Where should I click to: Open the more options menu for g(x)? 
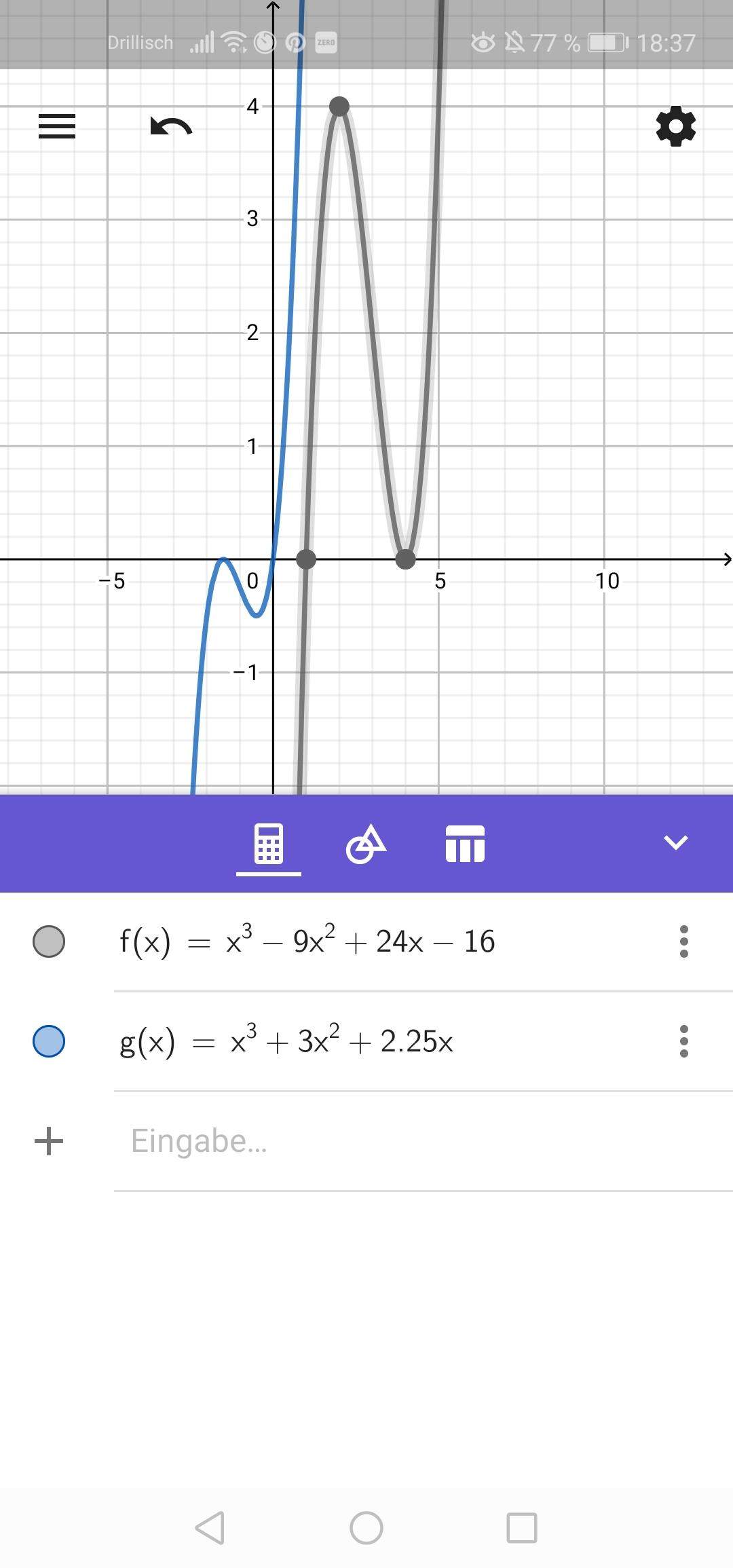pyautogui.click(x=684, y=1041)
